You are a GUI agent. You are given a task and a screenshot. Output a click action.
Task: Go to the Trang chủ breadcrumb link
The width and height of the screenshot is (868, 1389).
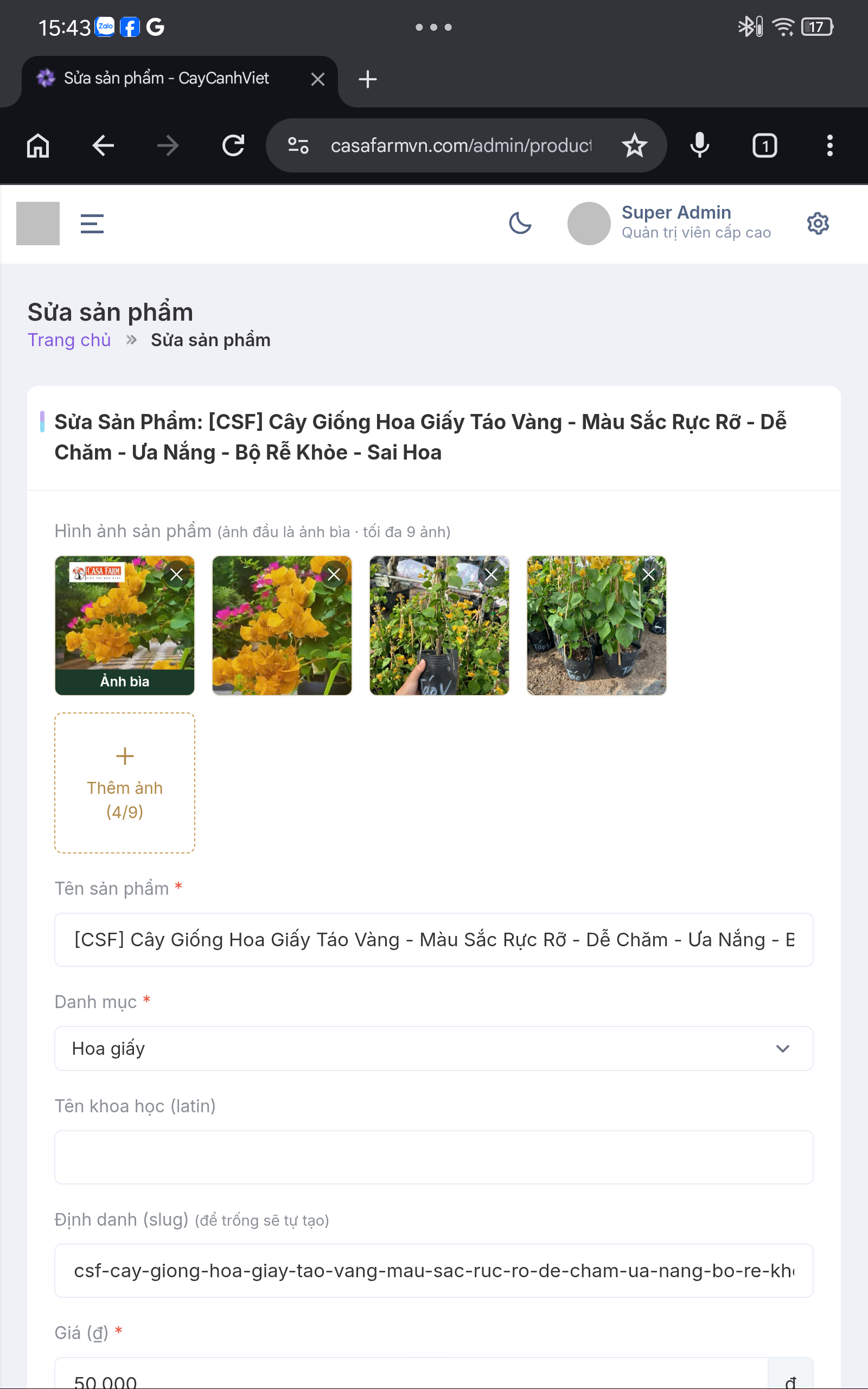tap(69, 340)
